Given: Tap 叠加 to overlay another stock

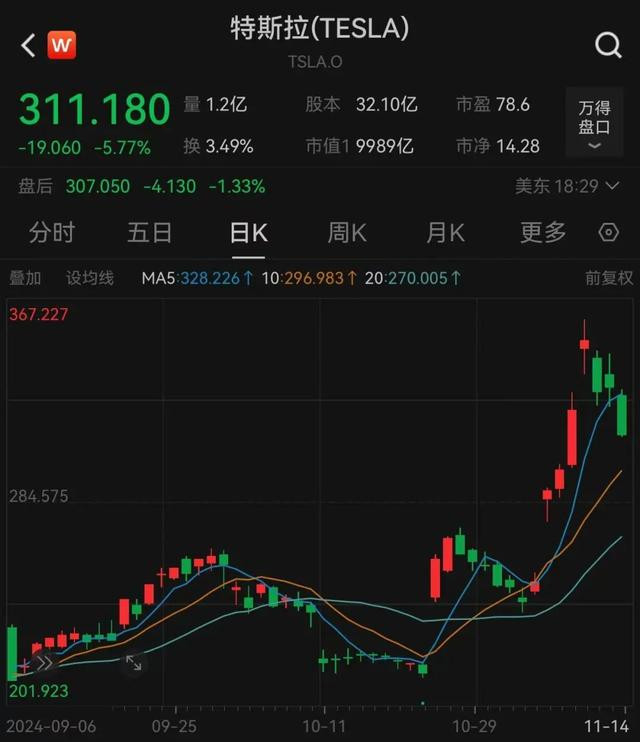Looking at the screenshot, I should (26, 278).
